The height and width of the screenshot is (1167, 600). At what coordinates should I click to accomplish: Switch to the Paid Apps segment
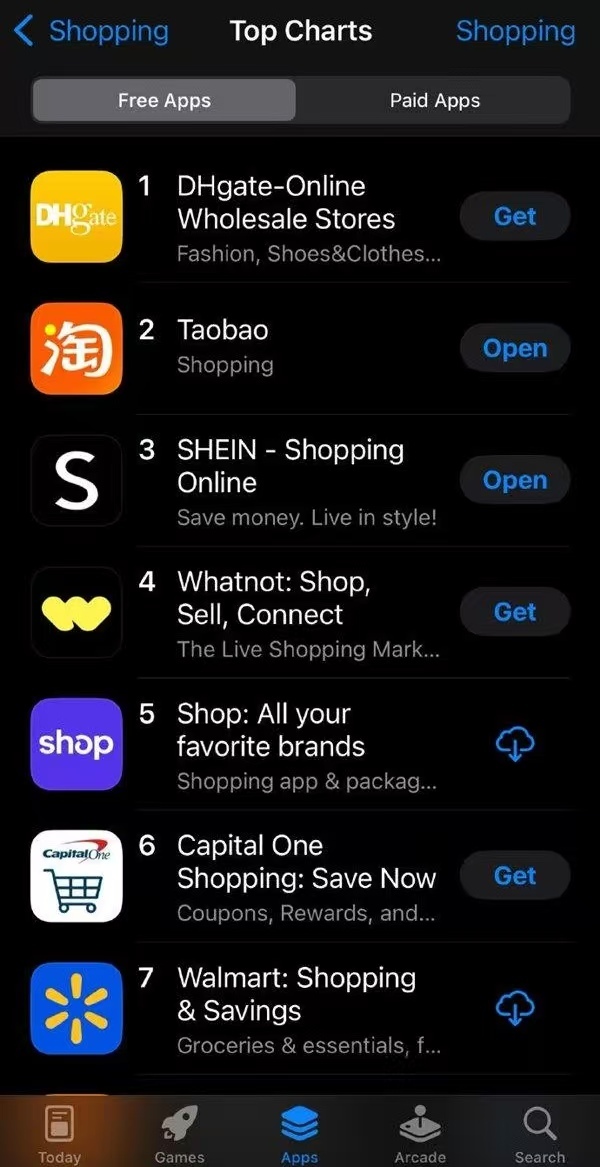coord(434,100)
